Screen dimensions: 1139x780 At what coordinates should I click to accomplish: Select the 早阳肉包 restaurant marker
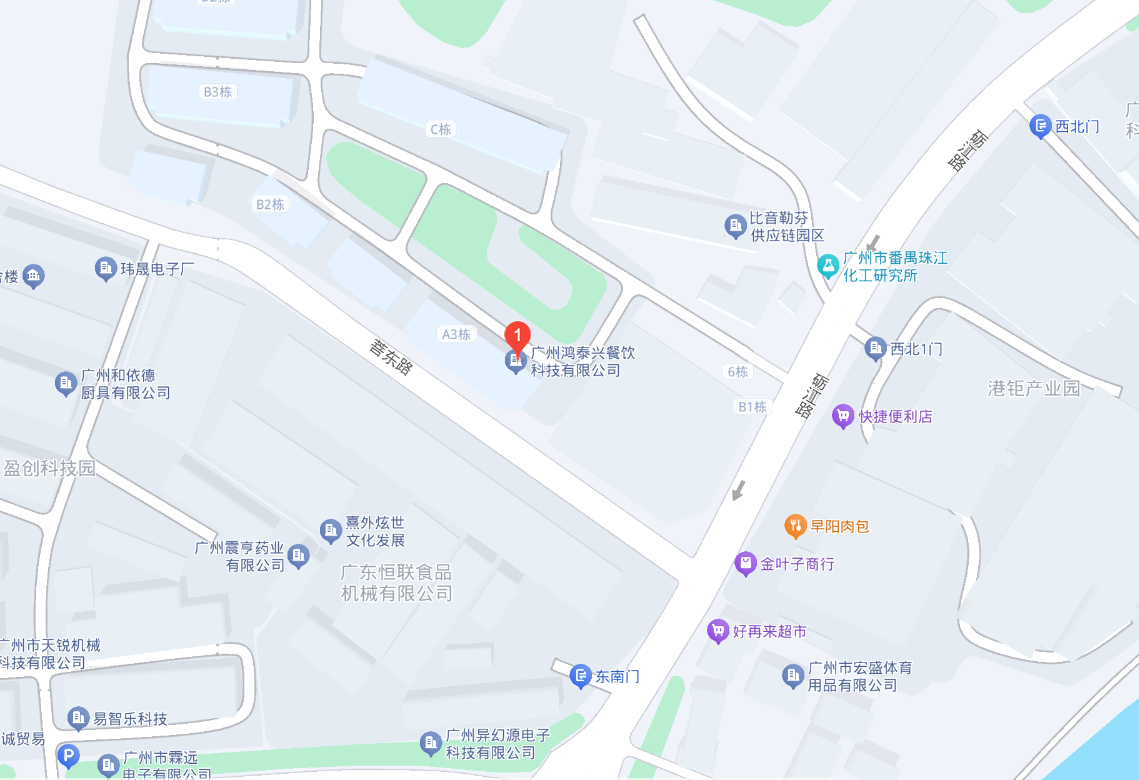pos(795,525)
